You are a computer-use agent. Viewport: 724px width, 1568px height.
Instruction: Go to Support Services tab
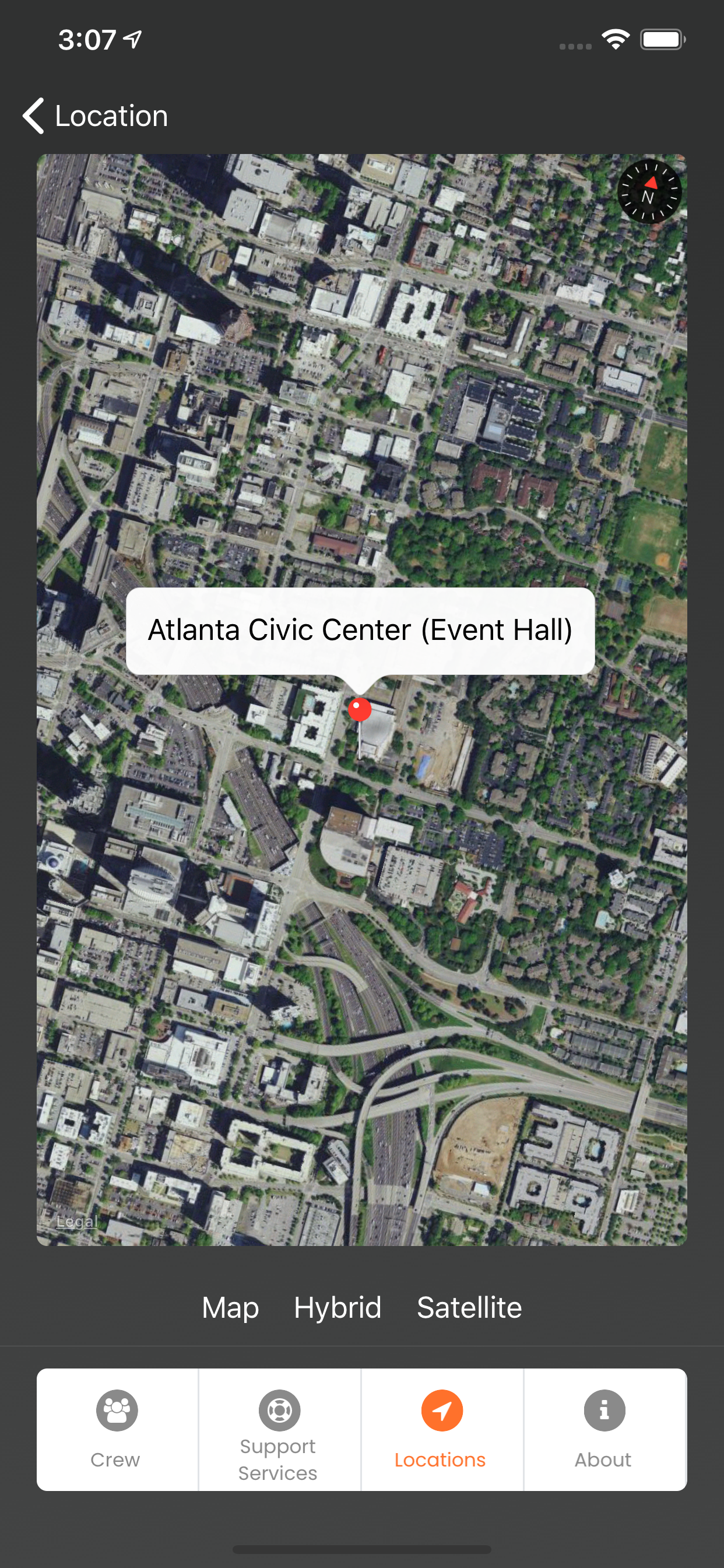pyautogui.click(x=280, y=1429)
